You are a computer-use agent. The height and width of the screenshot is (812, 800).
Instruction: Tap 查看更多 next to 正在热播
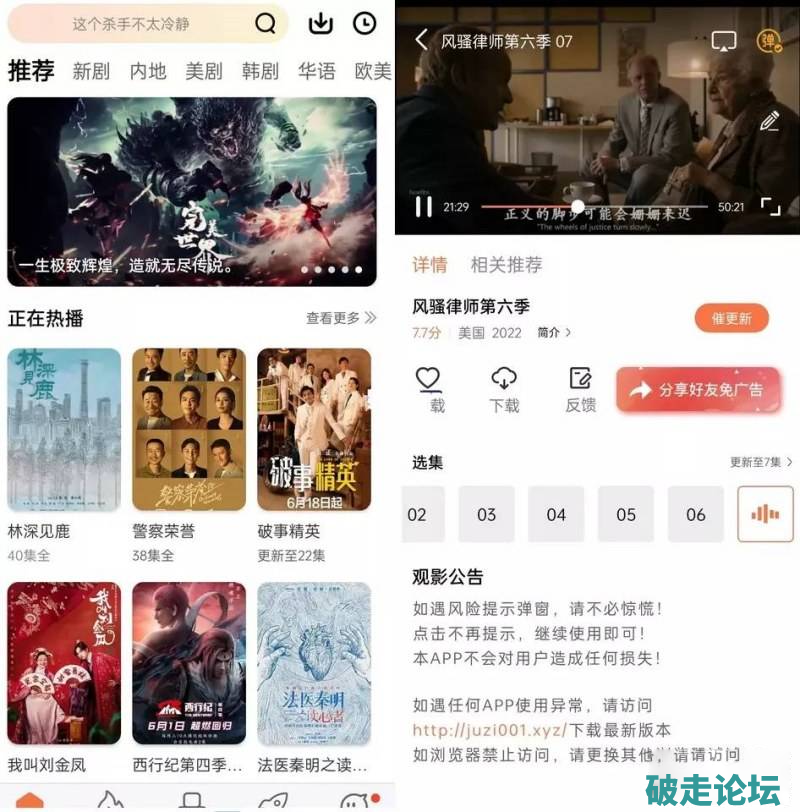[x=341, y=318]
